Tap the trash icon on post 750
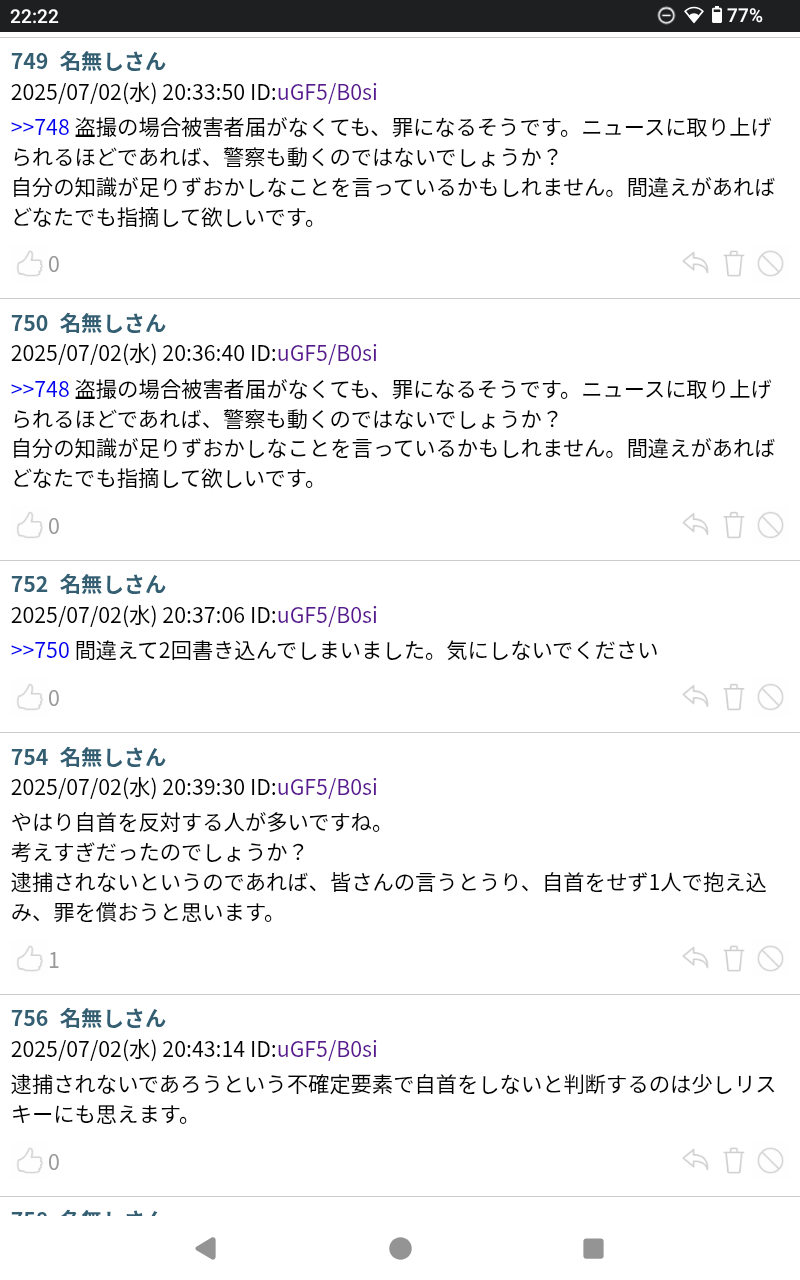Image resolution: width=800 pixels, height=1280 pixels. (734, 526)
